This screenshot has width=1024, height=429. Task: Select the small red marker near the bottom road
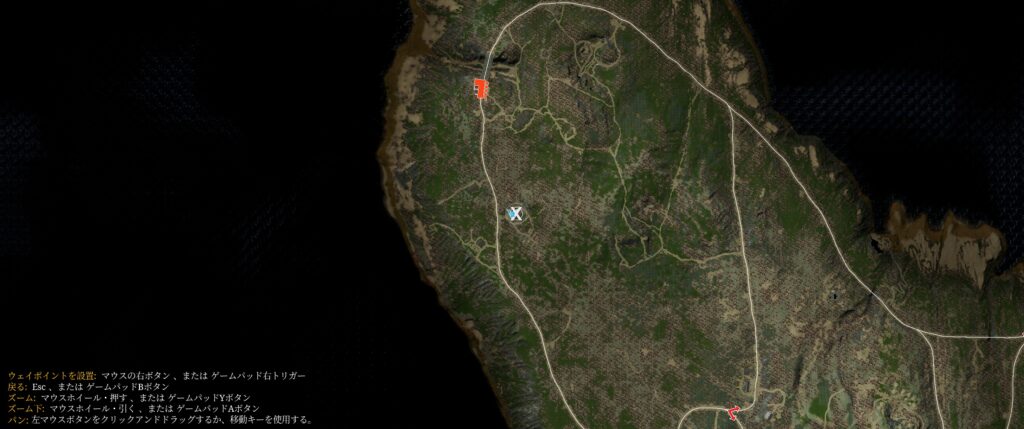tap(735, 412)
